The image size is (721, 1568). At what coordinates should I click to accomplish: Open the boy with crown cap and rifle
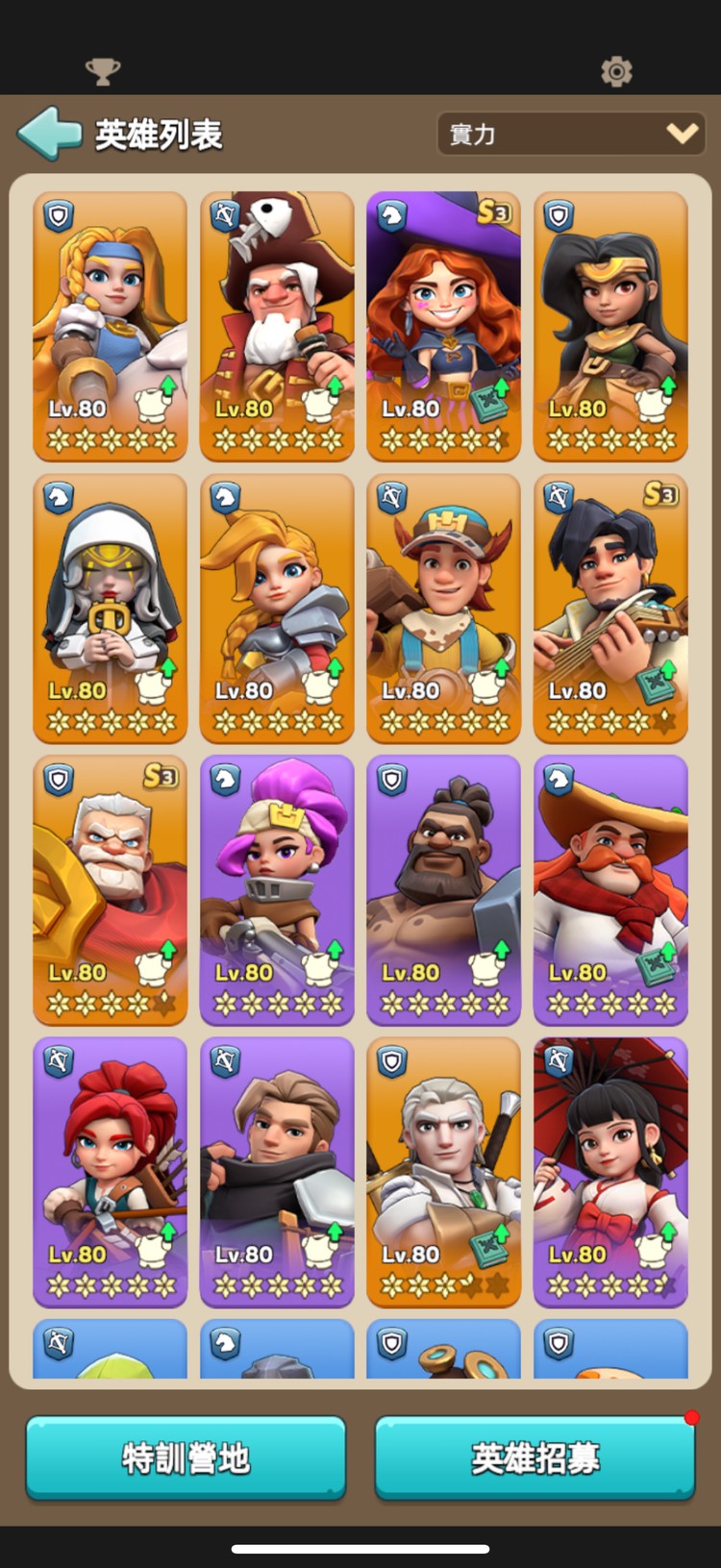443,608
